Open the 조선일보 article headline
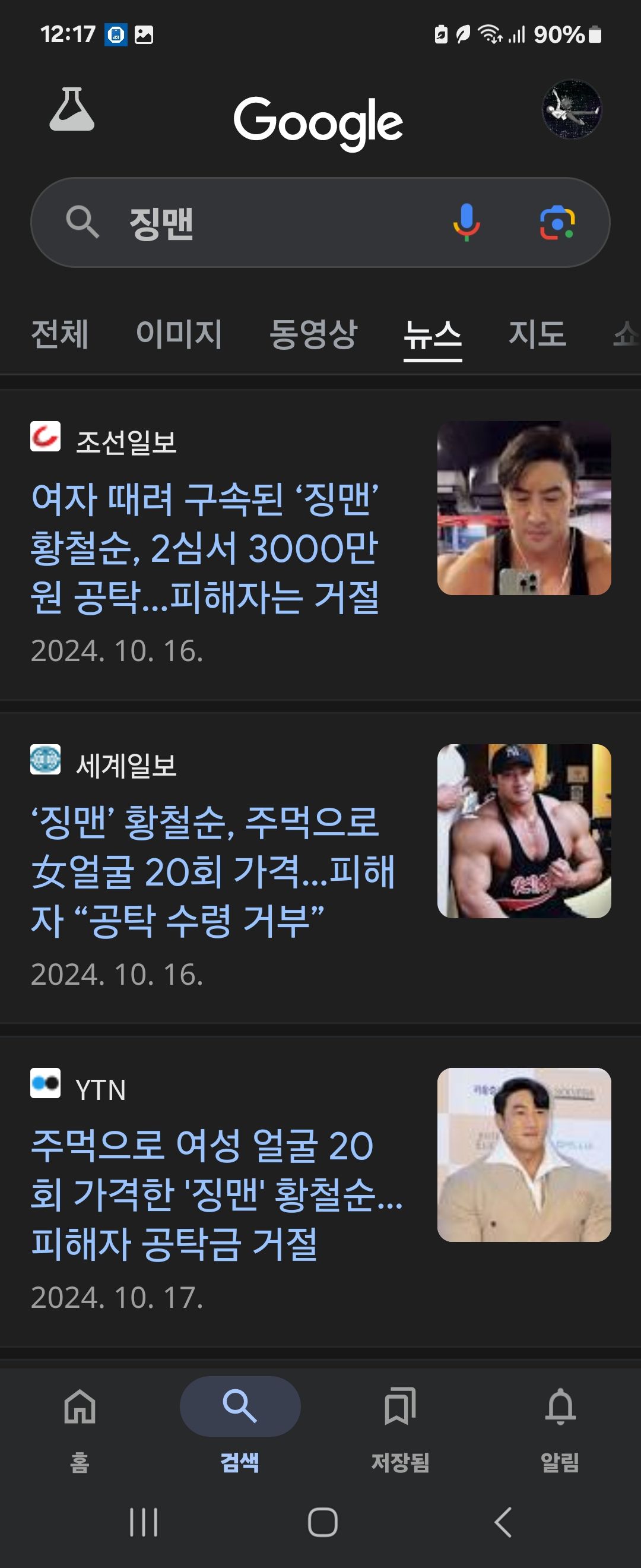This screenshot has width=641, height=1568. pos(205,547)
